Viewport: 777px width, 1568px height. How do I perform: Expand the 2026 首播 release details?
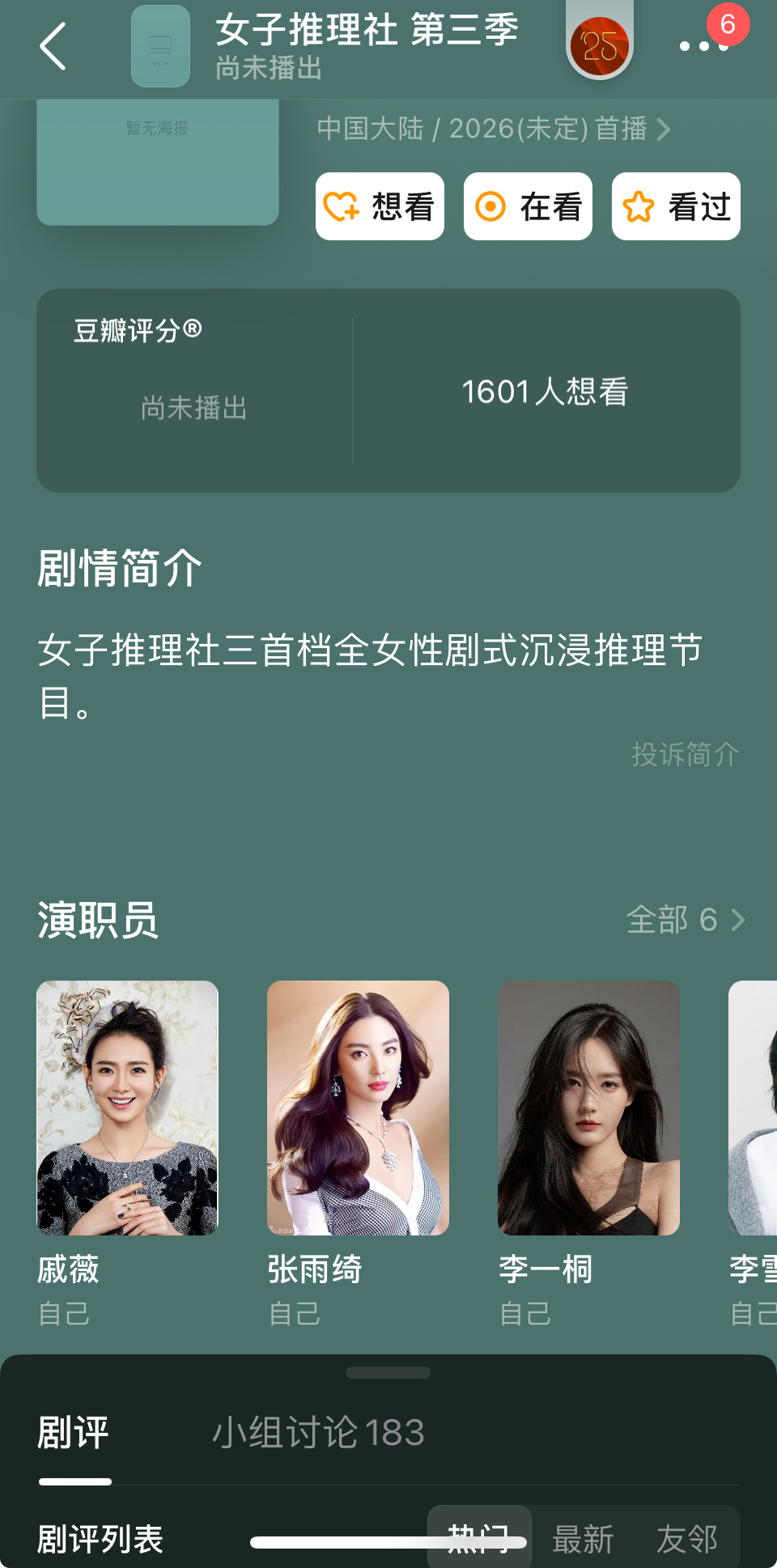pos(493,129)
